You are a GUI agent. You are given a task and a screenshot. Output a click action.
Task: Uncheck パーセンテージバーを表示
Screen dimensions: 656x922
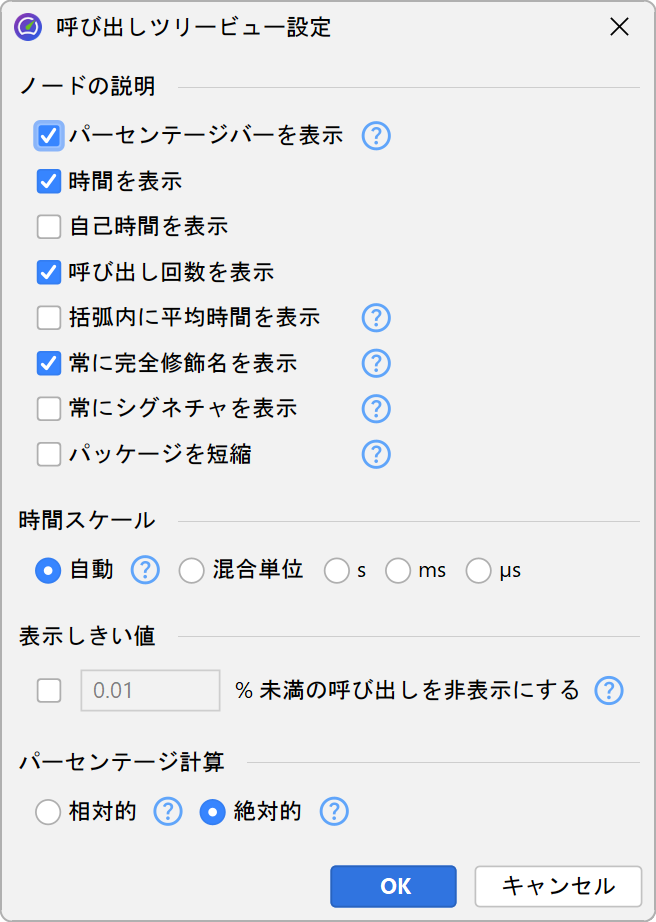[x=49, y=136]
